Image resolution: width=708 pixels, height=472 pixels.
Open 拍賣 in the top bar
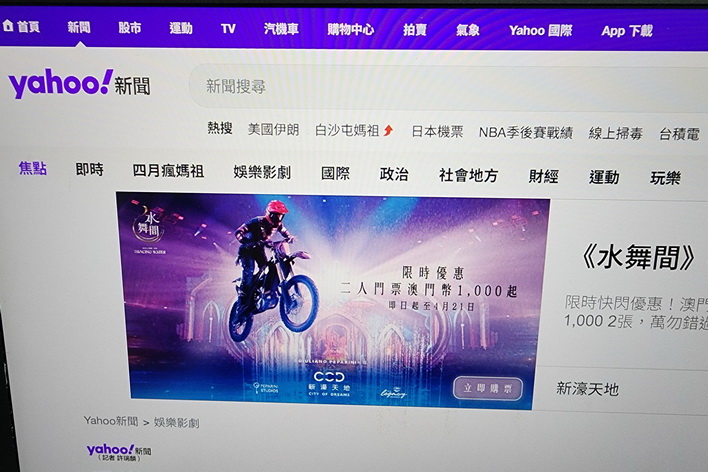pyautogui.click(x=415, y=30)
